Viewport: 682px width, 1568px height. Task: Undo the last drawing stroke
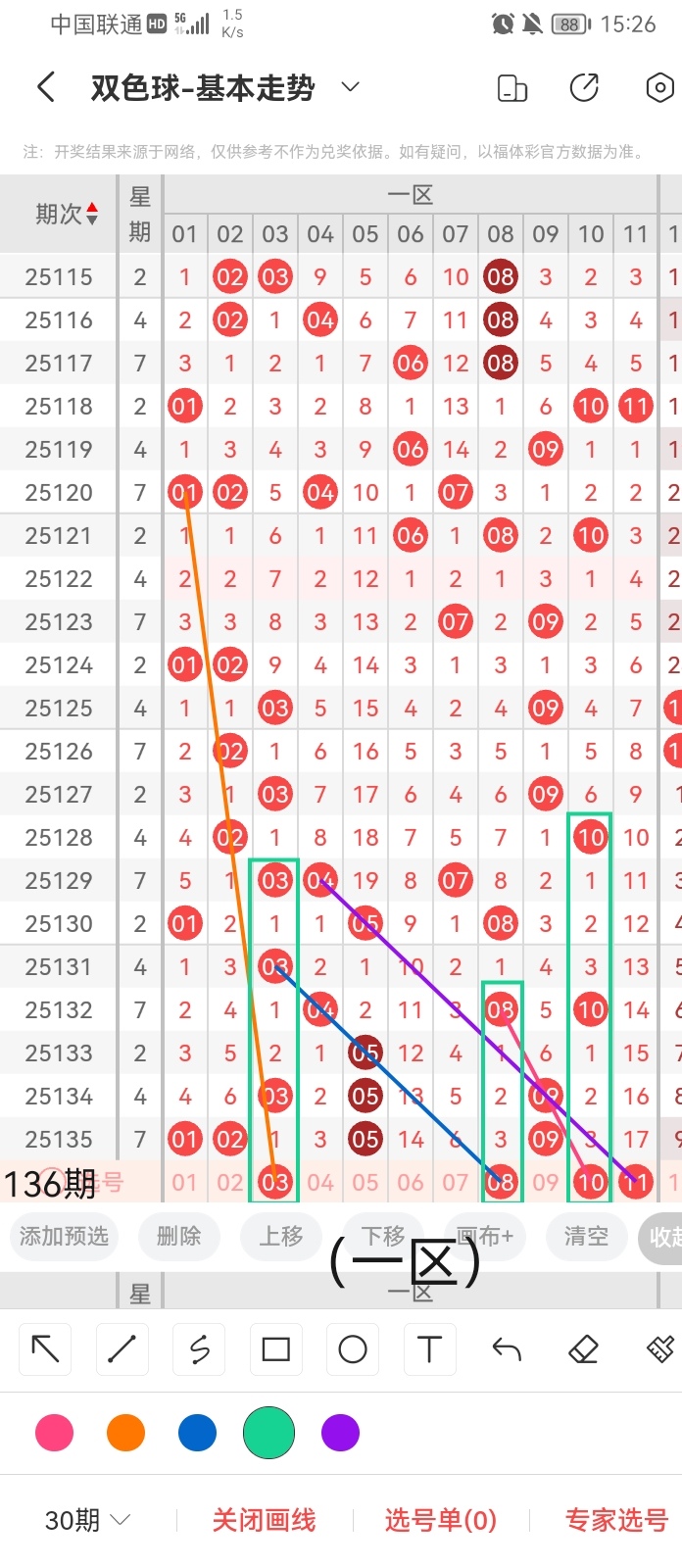click(507, 1349)
